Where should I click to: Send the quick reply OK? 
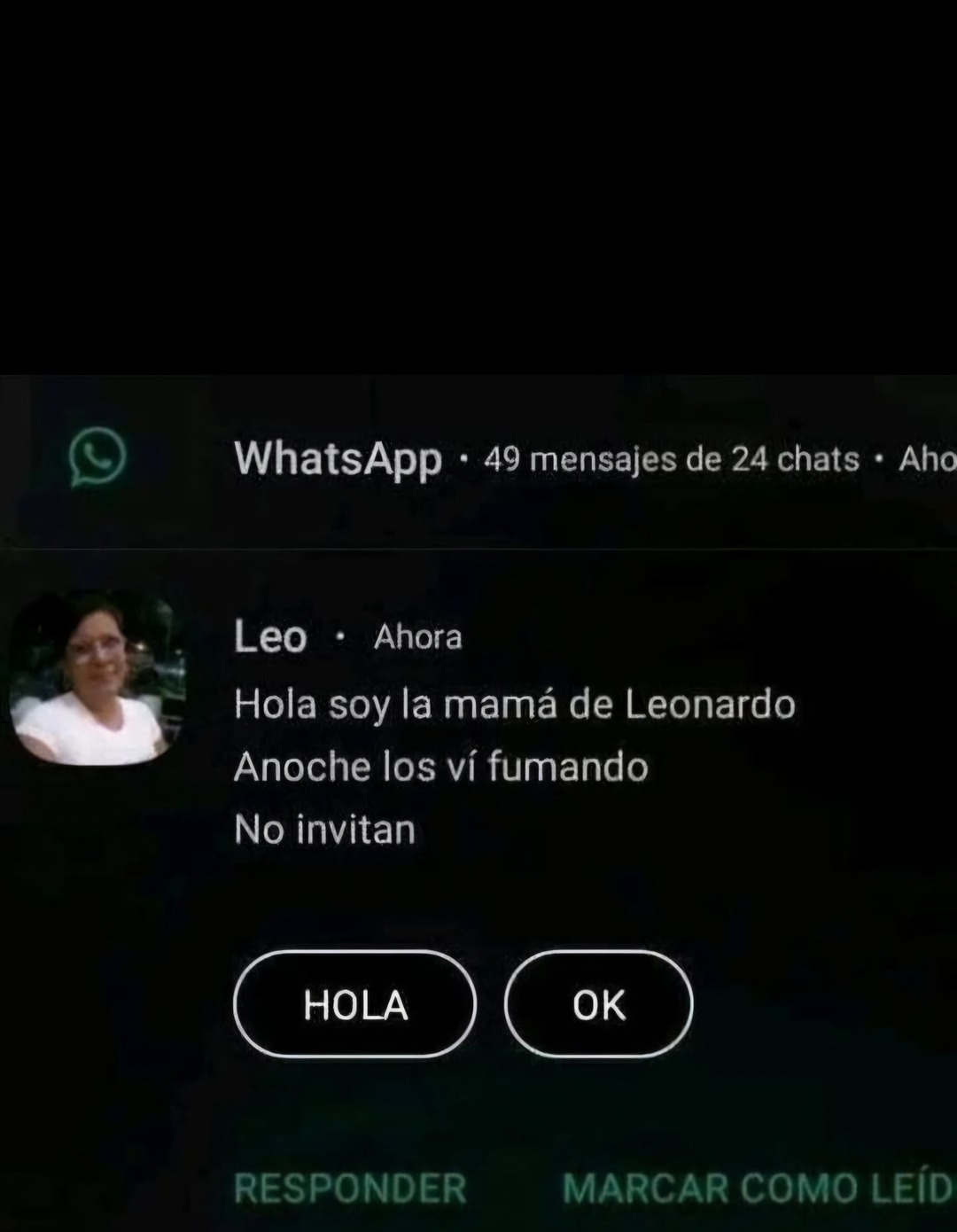(598, 1004)
